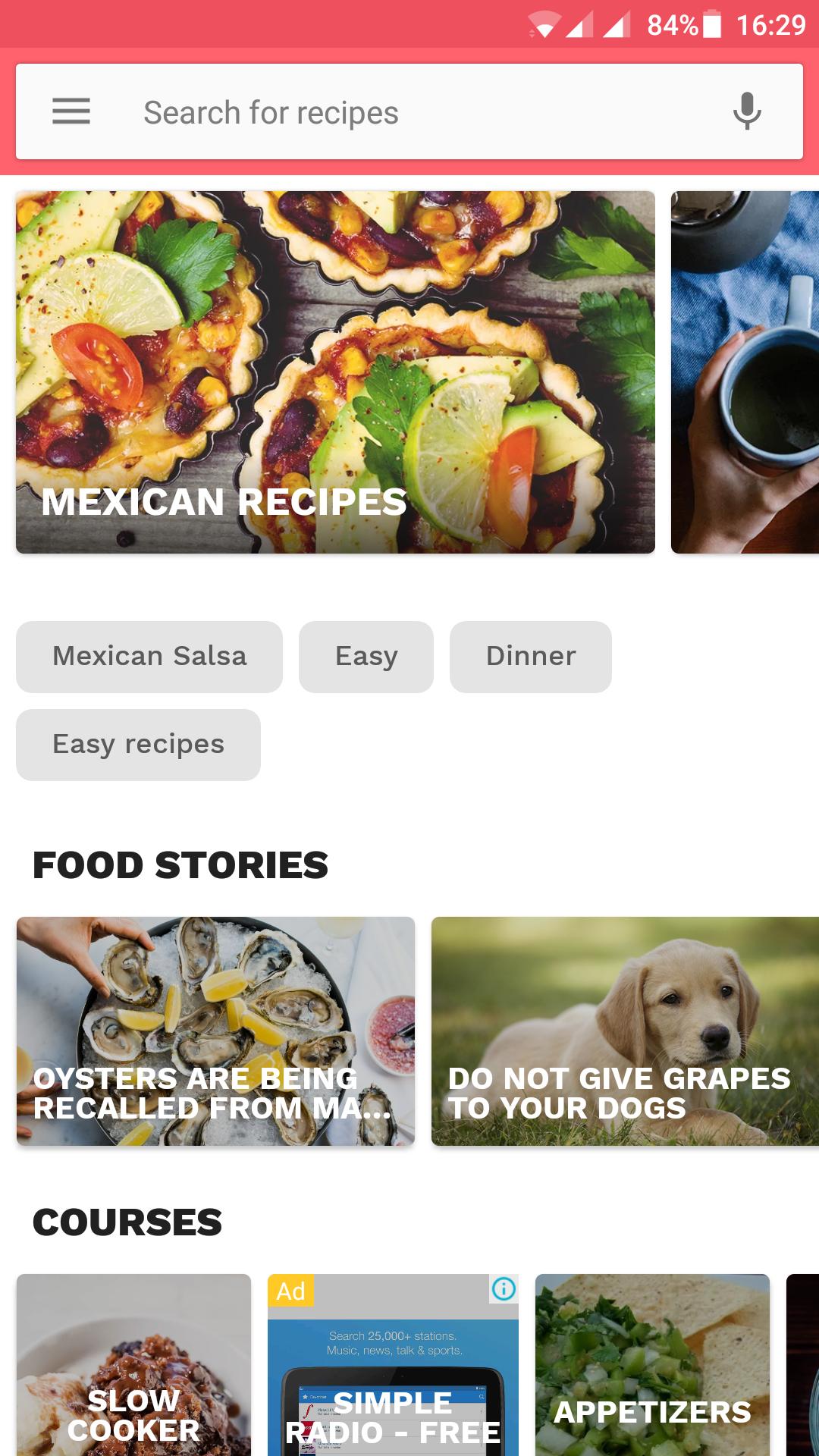Tap the Easy recipes chip
The width and height of the screenshot is (819, 1456).
pyautogui.click(x=138, y=745)
